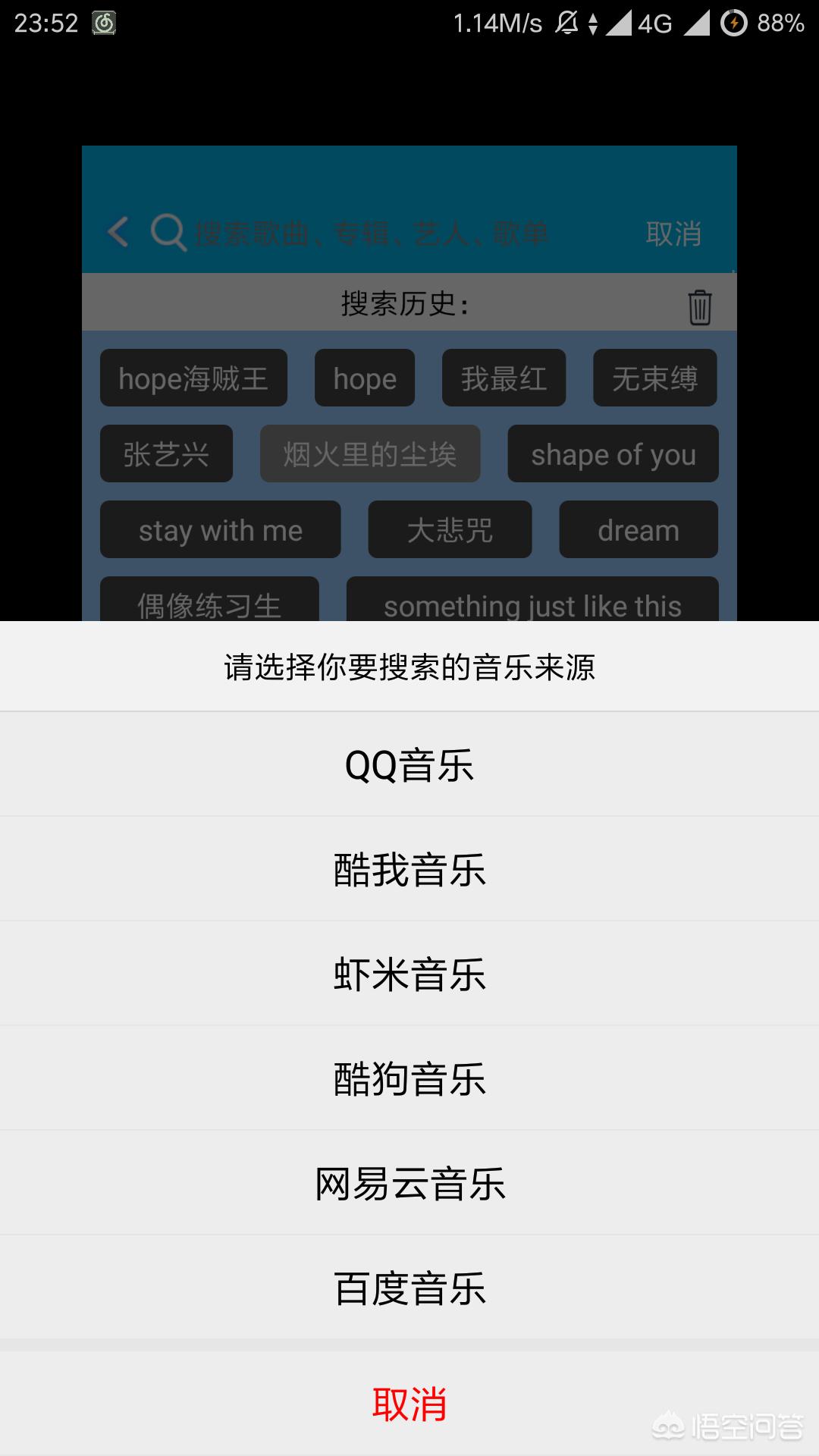Select the 酷狗音乐 option
The height and width of the screenshot is (1456, 819).
(x=409, y=1078)
